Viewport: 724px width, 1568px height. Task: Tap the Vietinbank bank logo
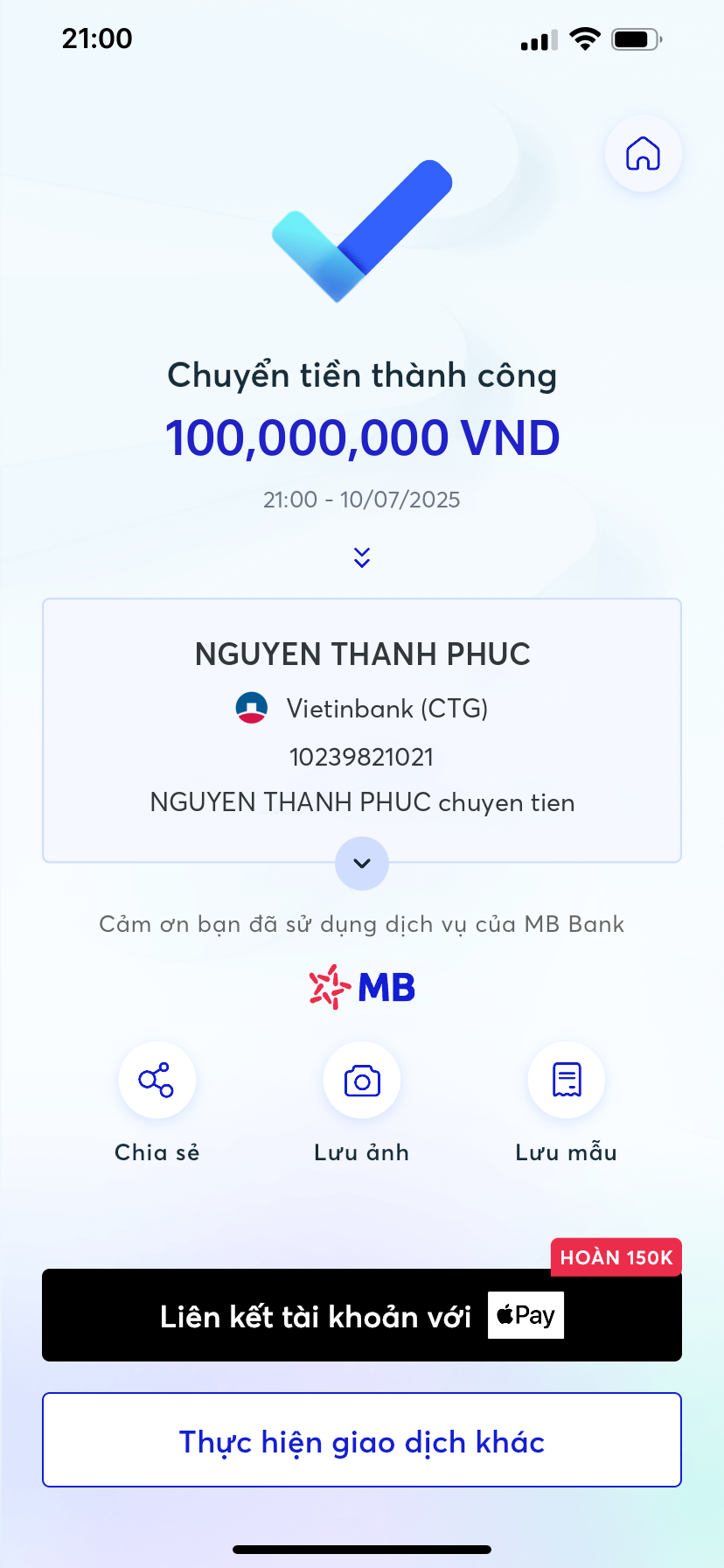coord(253,708)
